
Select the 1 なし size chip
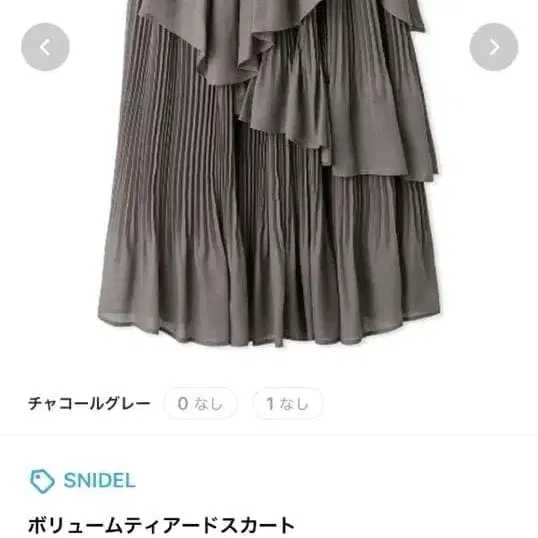pyautogui.click(x=288, y=404)
